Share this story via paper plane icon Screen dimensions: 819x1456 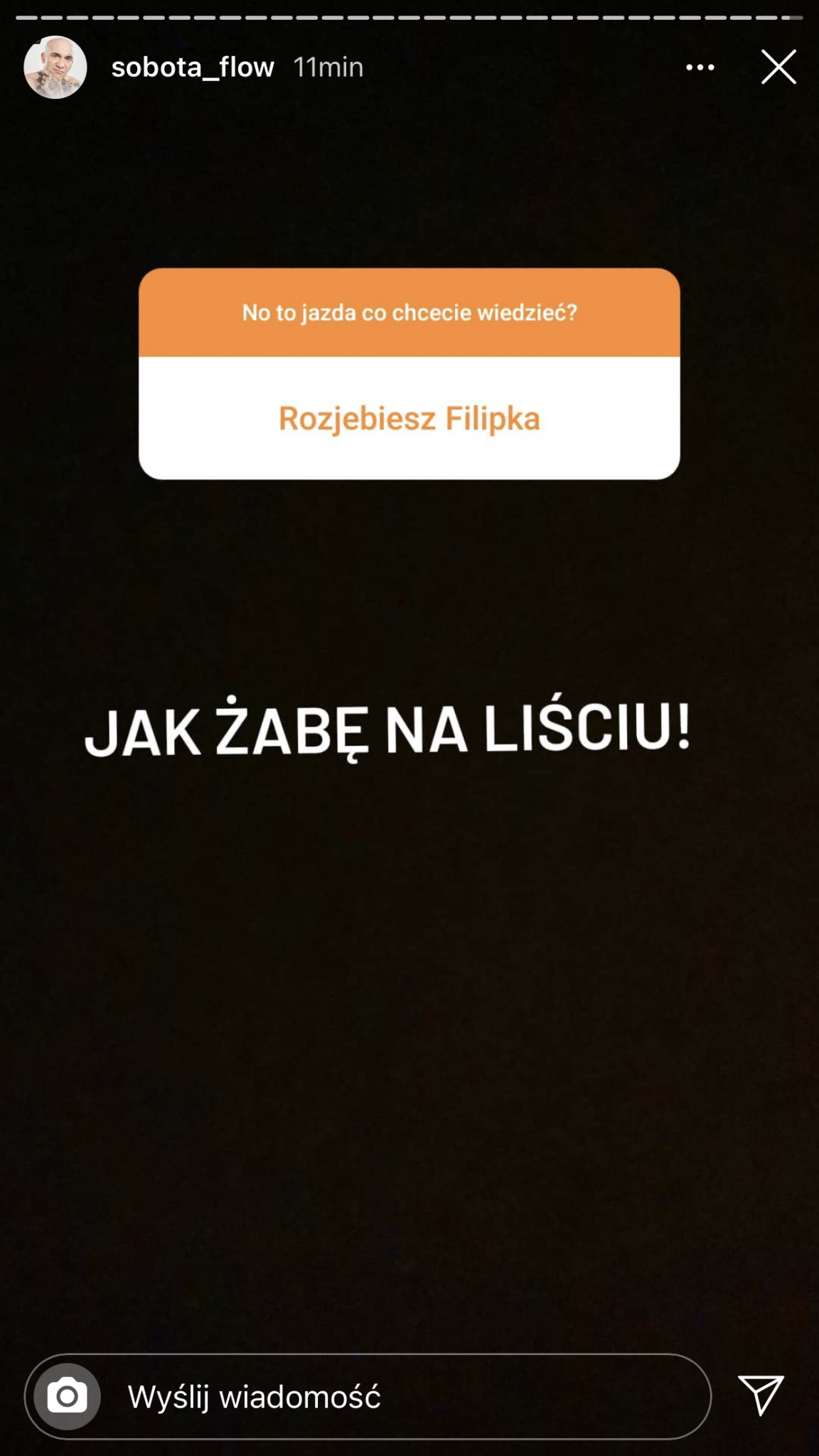761,1395
